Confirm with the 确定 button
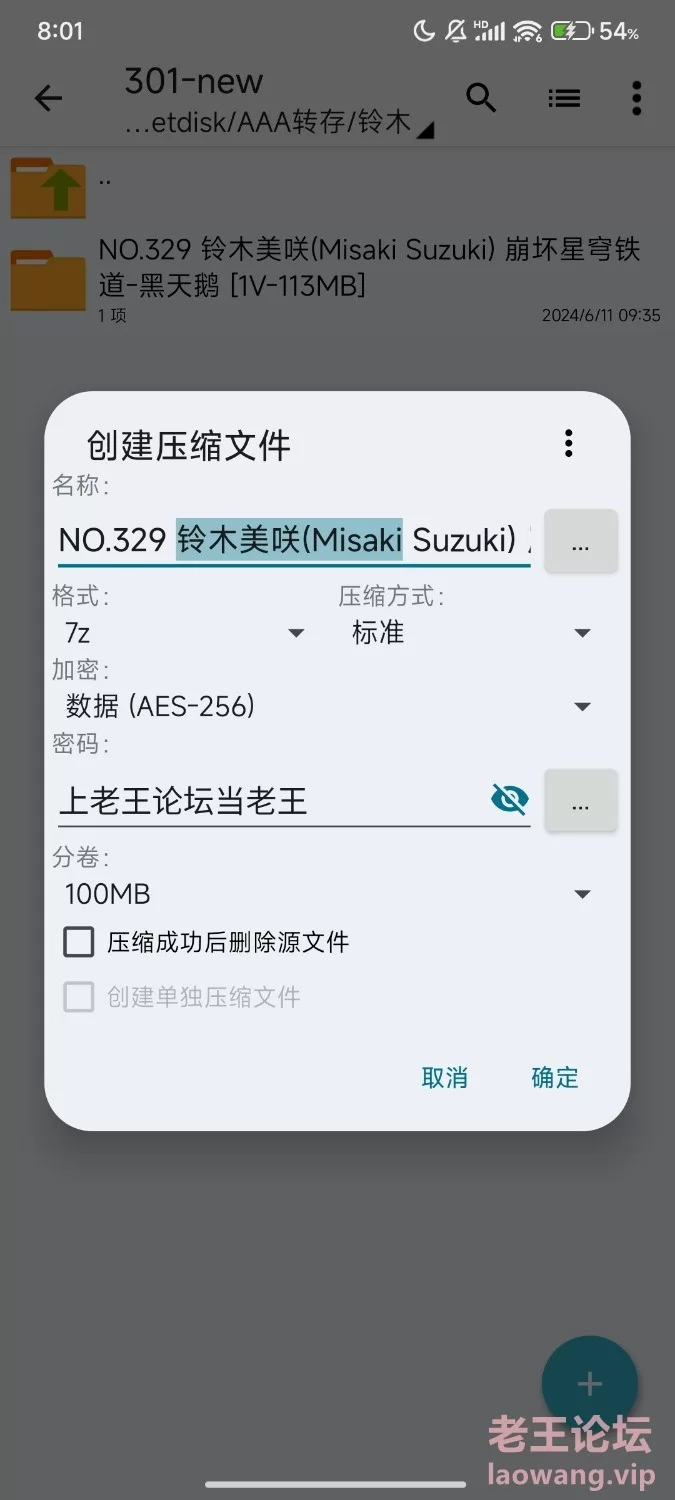The image size is (675, 1500). (x=555, y=1077)
